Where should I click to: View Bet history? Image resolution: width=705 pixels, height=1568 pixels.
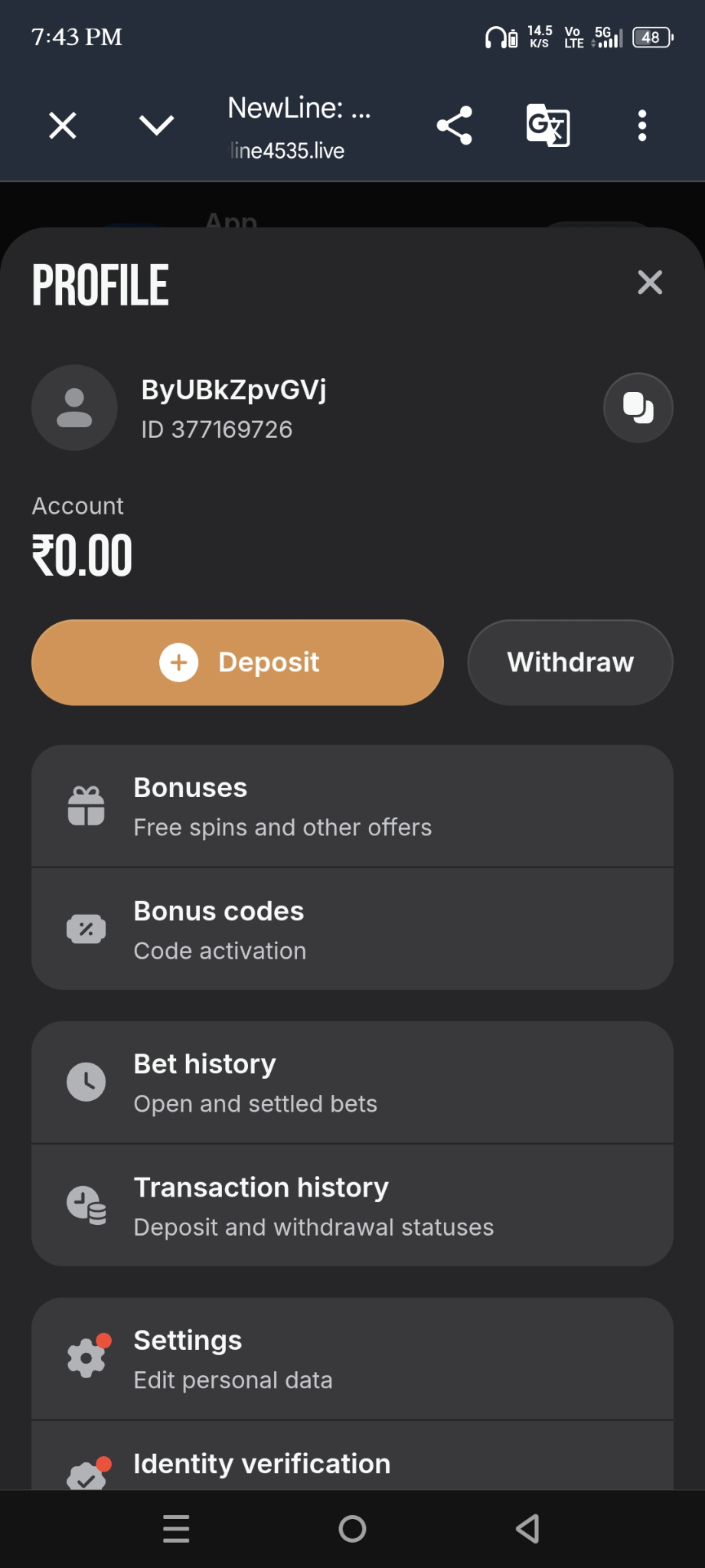coord(352,1083)
